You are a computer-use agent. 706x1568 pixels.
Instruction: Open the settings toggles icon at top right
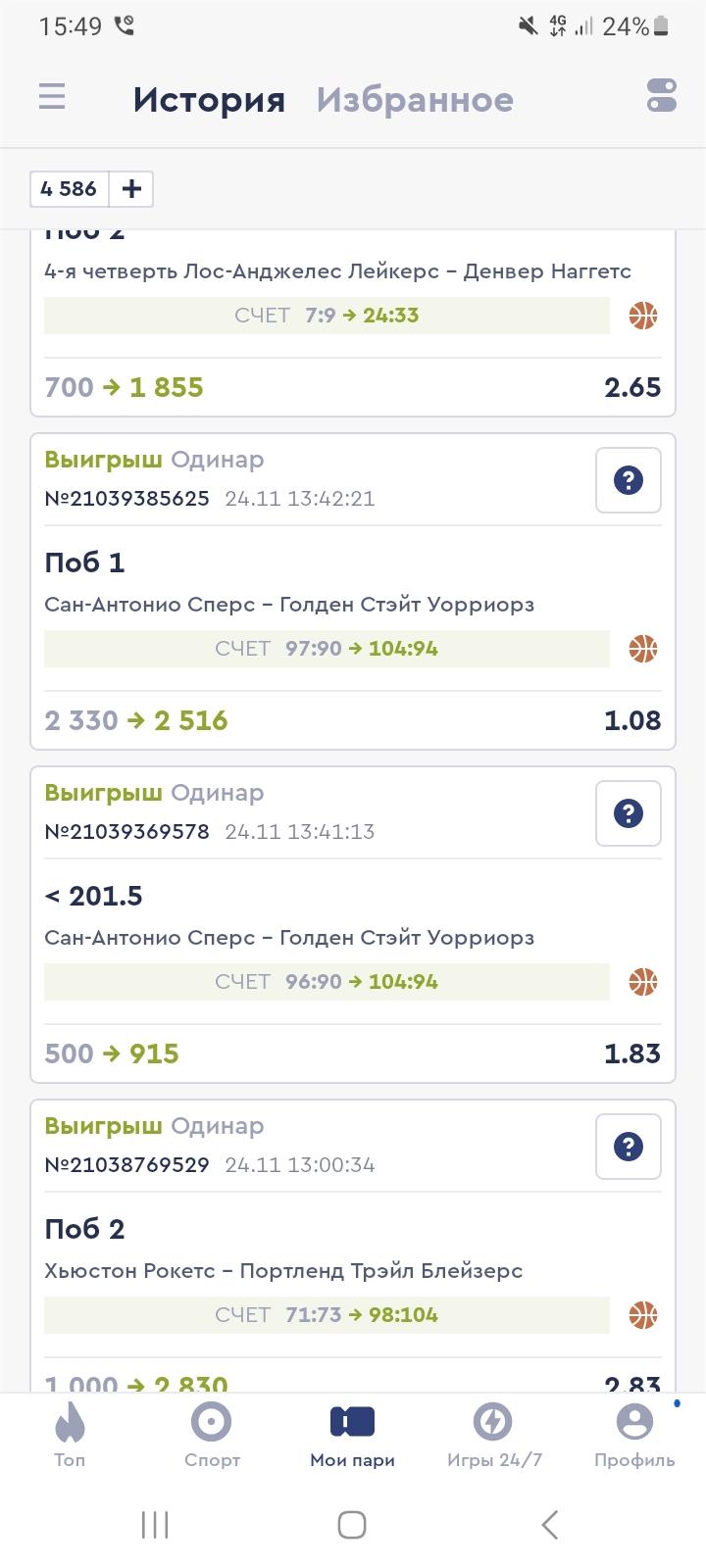click(x=662, y=96)
